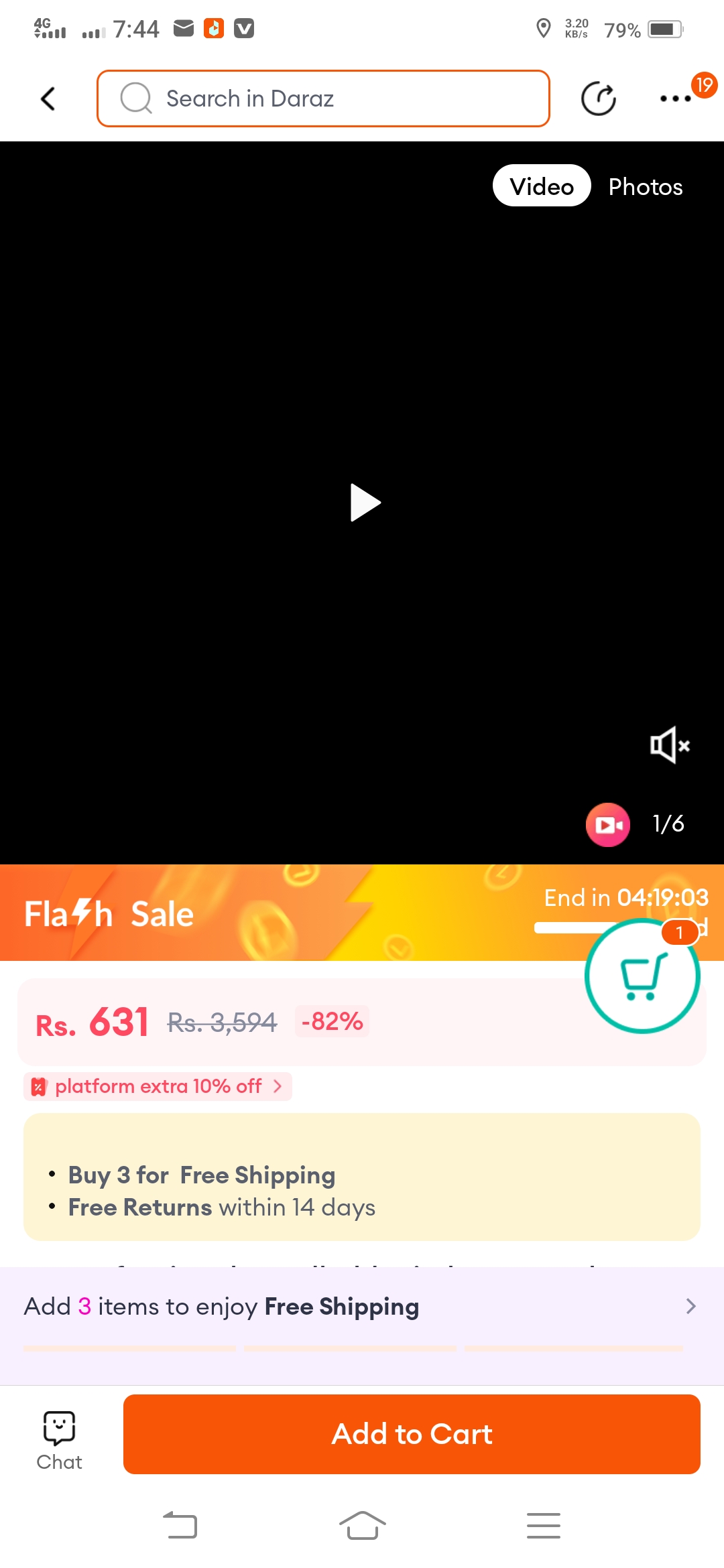Play the product video
Viewport: 724px width, 1568px height.
[x=365, y=503]
